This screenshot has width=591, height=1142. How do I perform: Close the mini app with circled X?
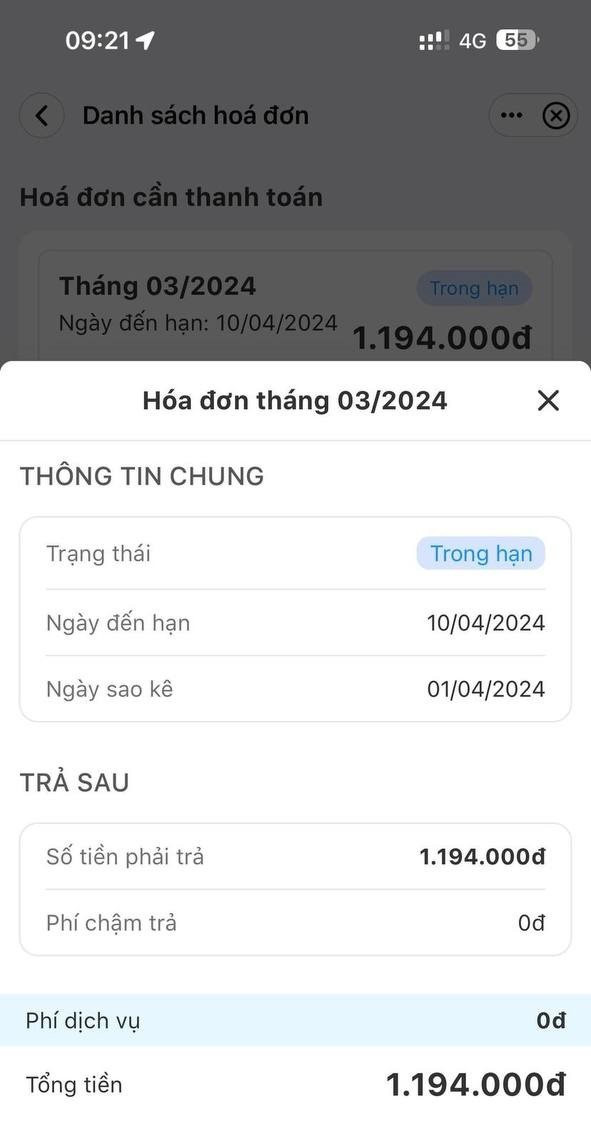[556, 115]
